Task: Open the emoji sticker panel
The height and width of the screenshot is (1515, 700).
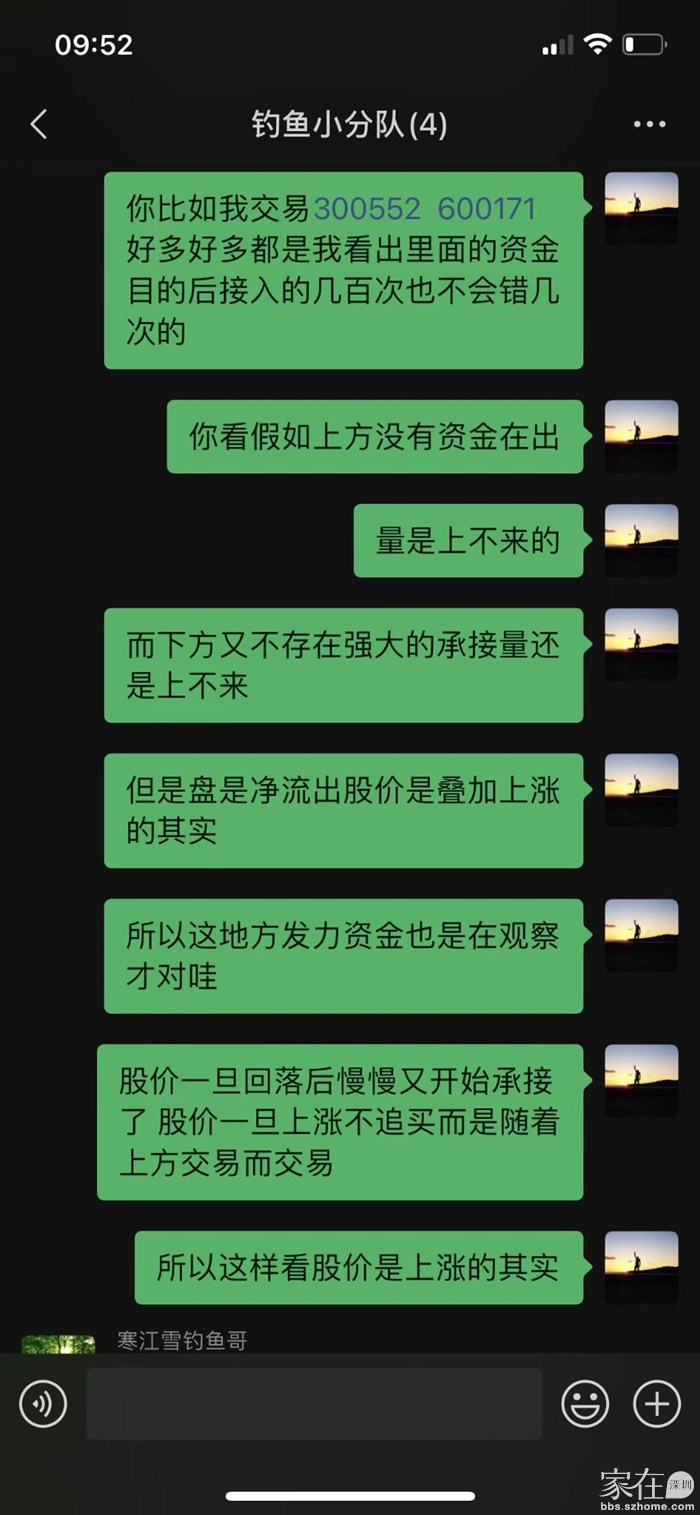Action: coord(585,1404)
